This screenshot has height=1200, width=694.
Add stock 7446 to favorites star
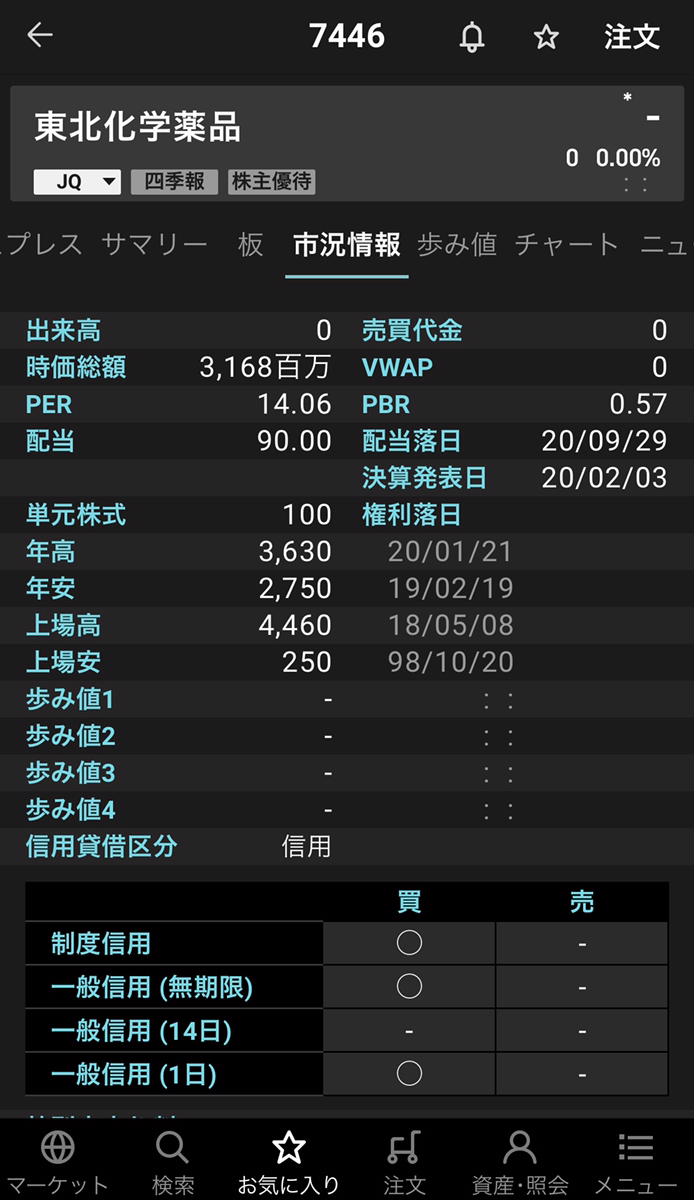click(x=546, y=38)
